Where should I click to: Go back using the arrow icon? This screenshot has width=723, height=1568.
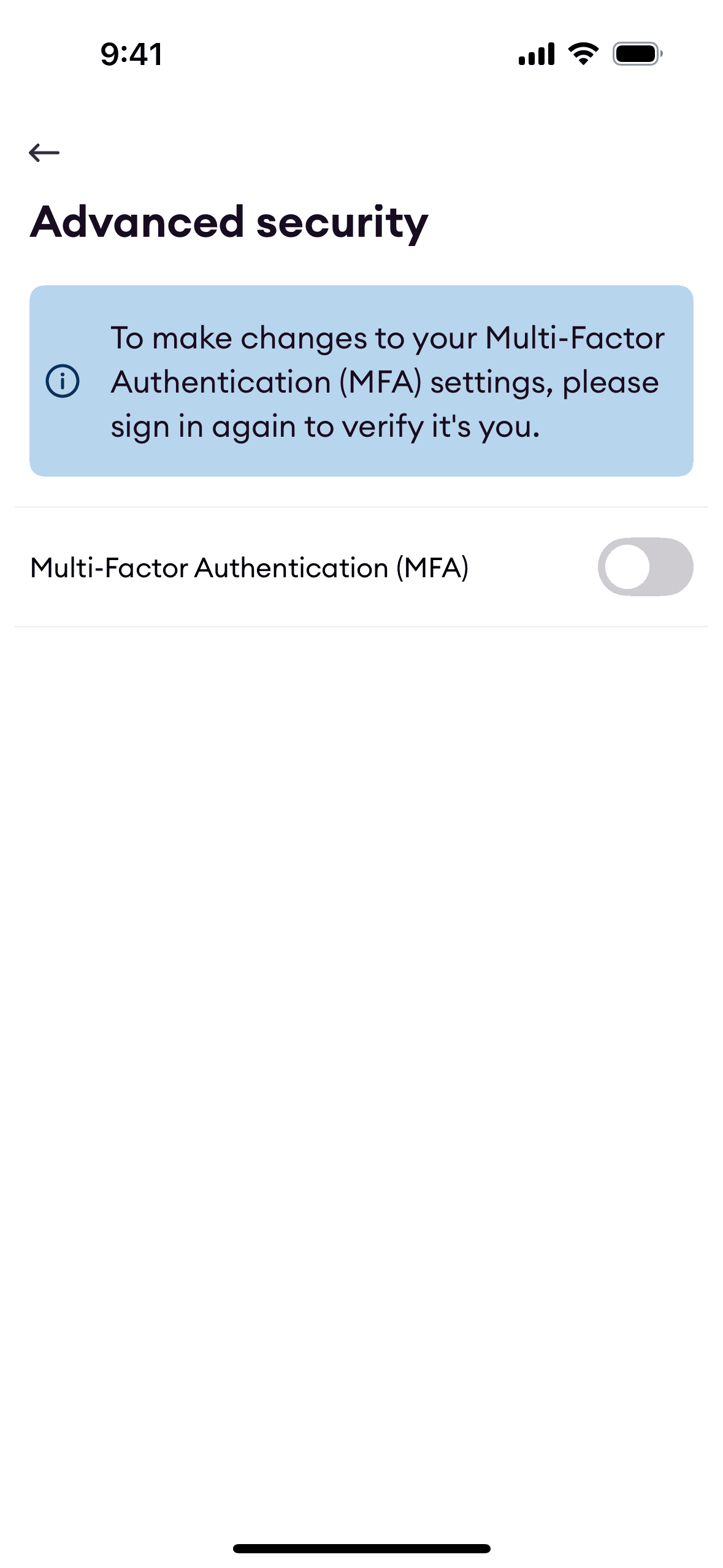click(44, 152)
